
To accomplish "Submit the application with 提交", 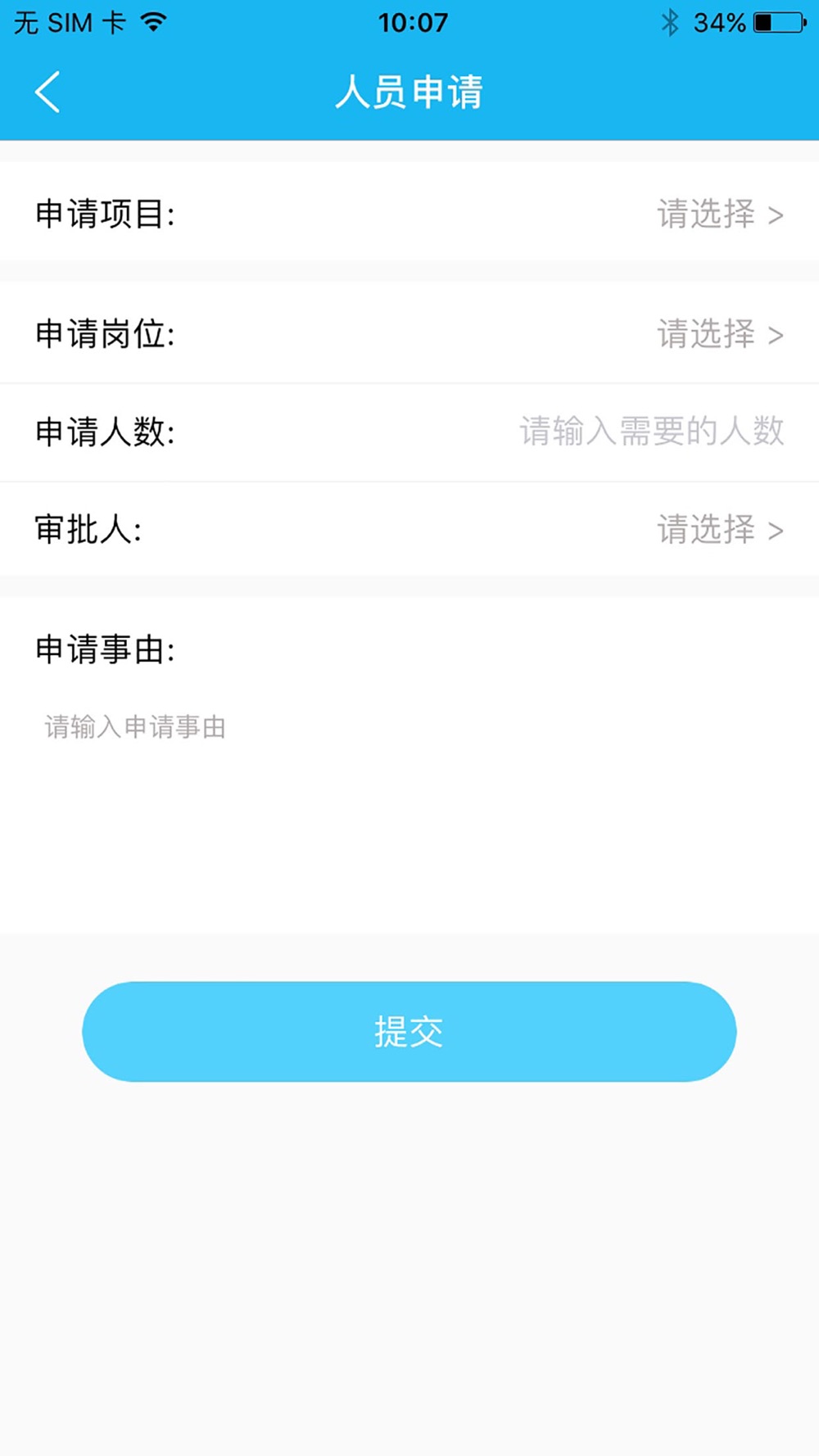I will (409, 1031).
